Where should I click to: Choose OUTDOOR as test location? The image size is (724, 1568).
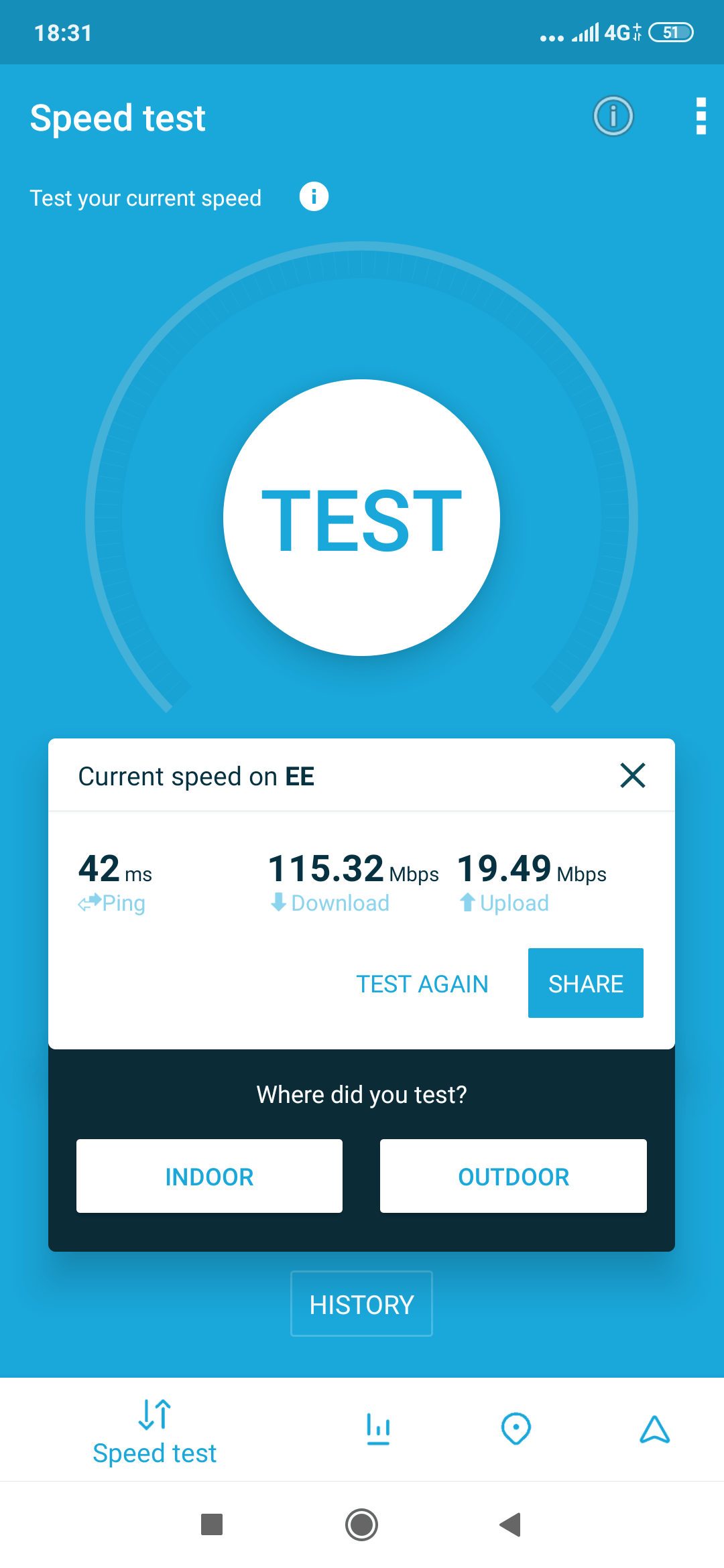(513, 1176)
